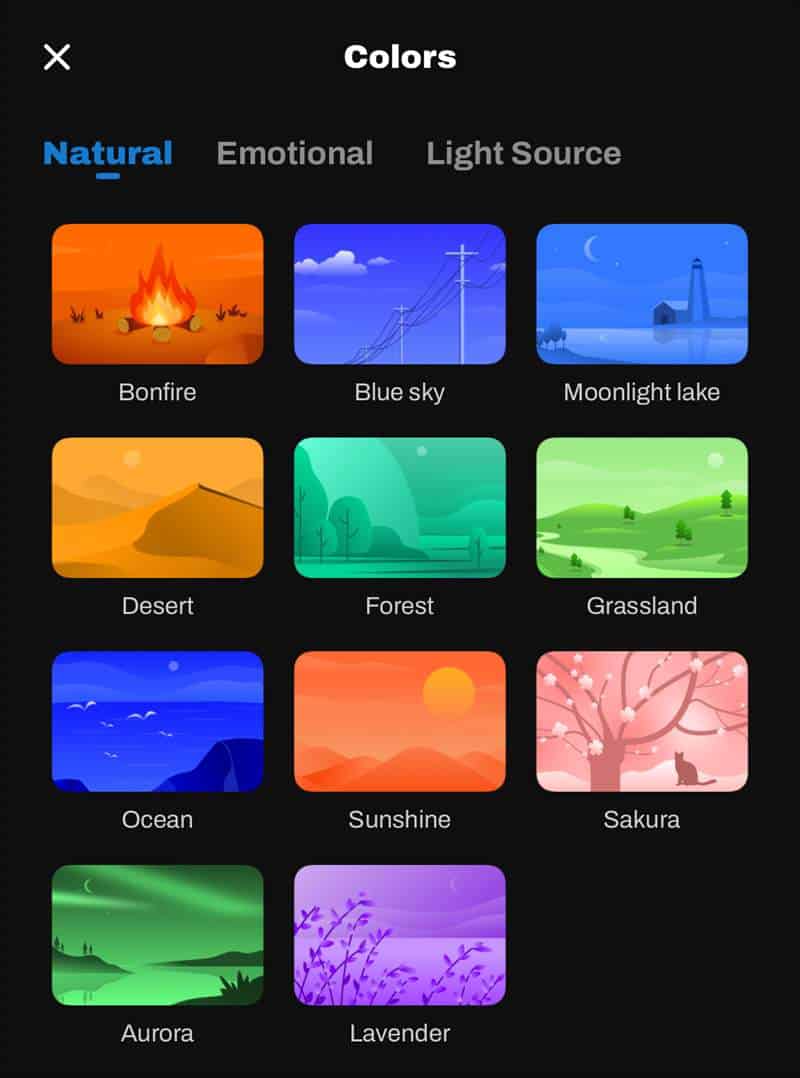This screenshot has width=800, height=1078.
Task: Apply the Desert color theme
Action: pyautogui.click(x=158, y=508)
